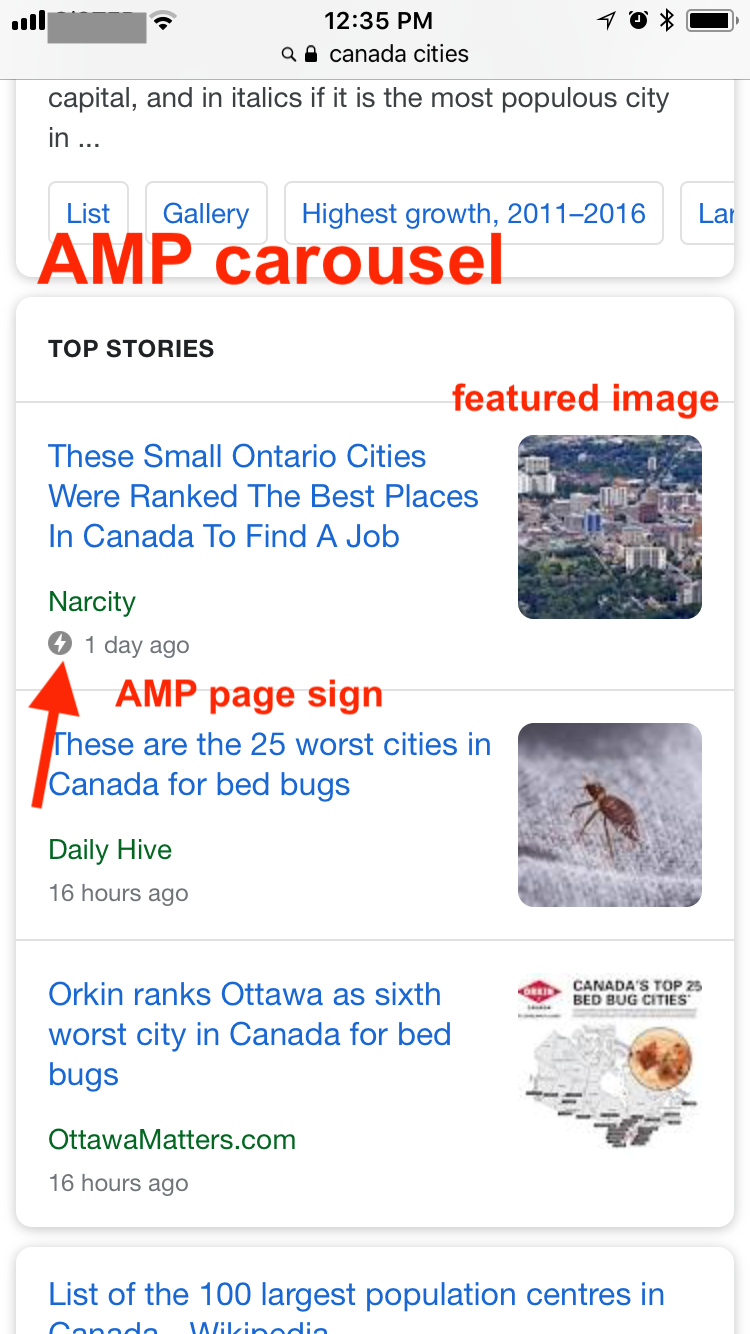
Task: Tap the bed bug photo thumbnail
Action: (x=609, y=814)
